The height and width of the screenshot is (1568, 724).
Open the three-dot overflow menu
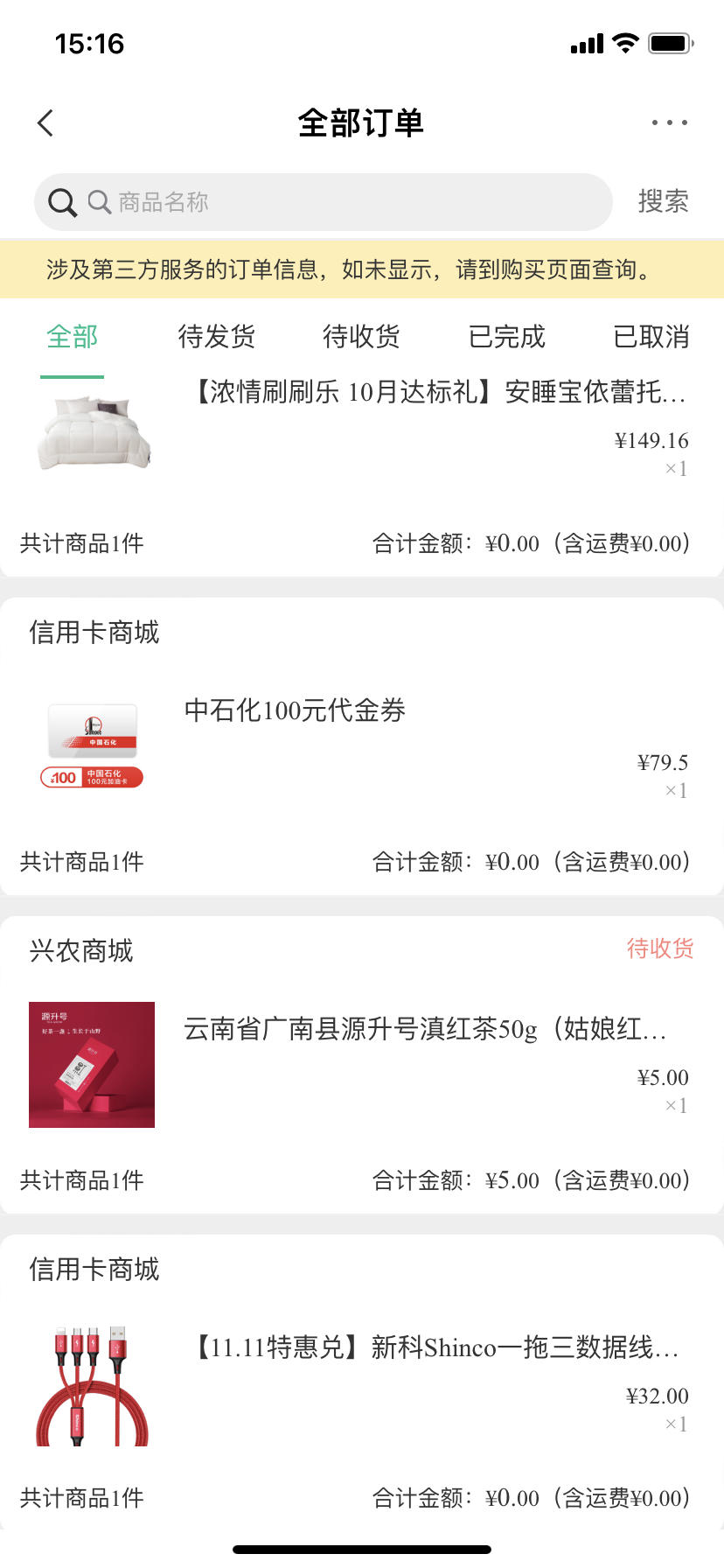[x=669, y=122]
